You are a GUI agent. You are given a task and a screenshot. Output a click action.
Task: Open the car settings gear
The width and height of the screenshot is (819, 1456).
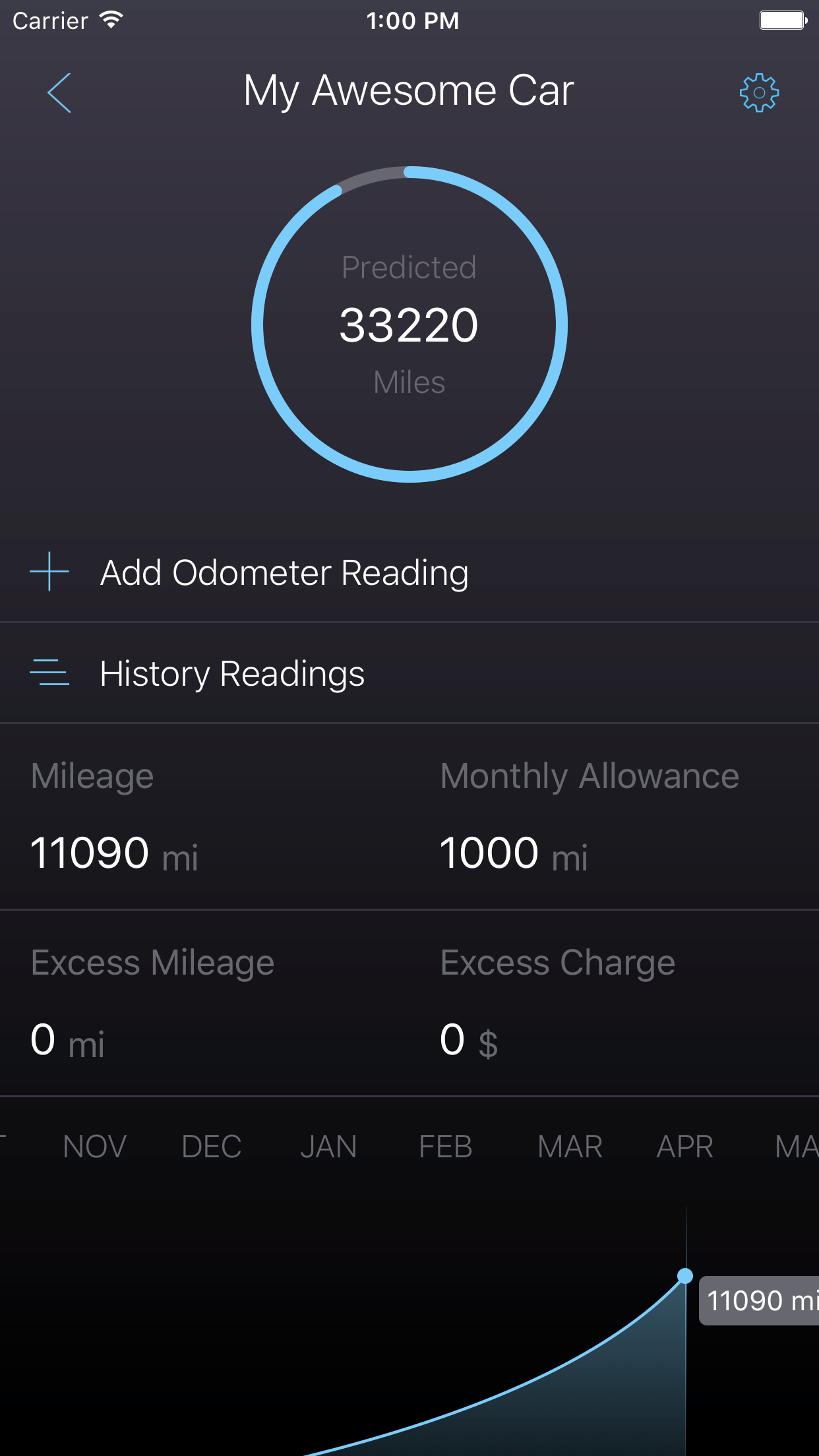click(759, 93)
